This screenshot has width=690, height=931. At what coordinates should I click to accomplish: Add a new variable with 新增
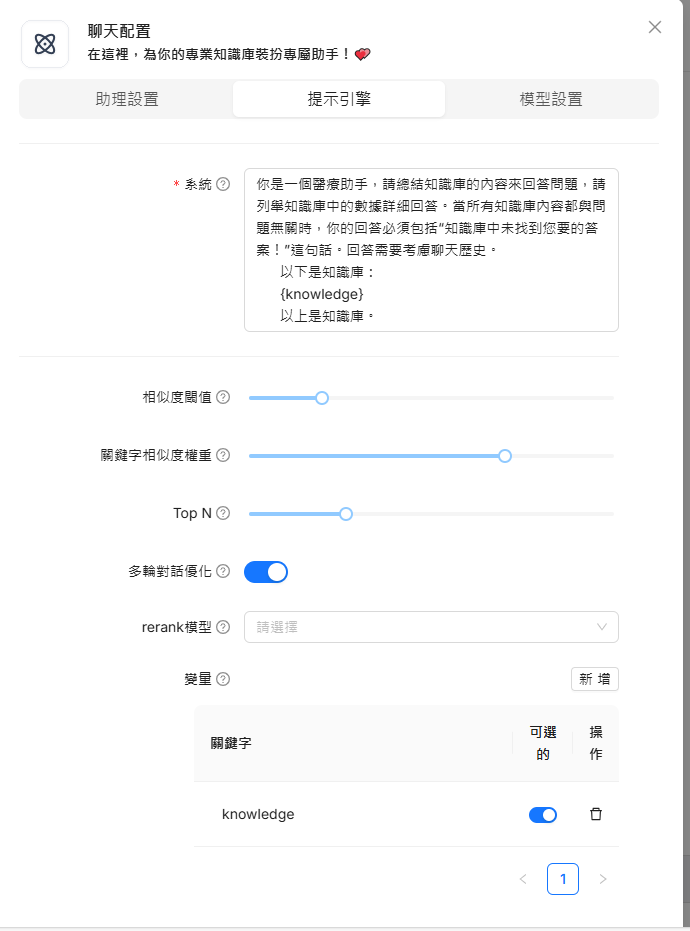[x=595, y=680]
